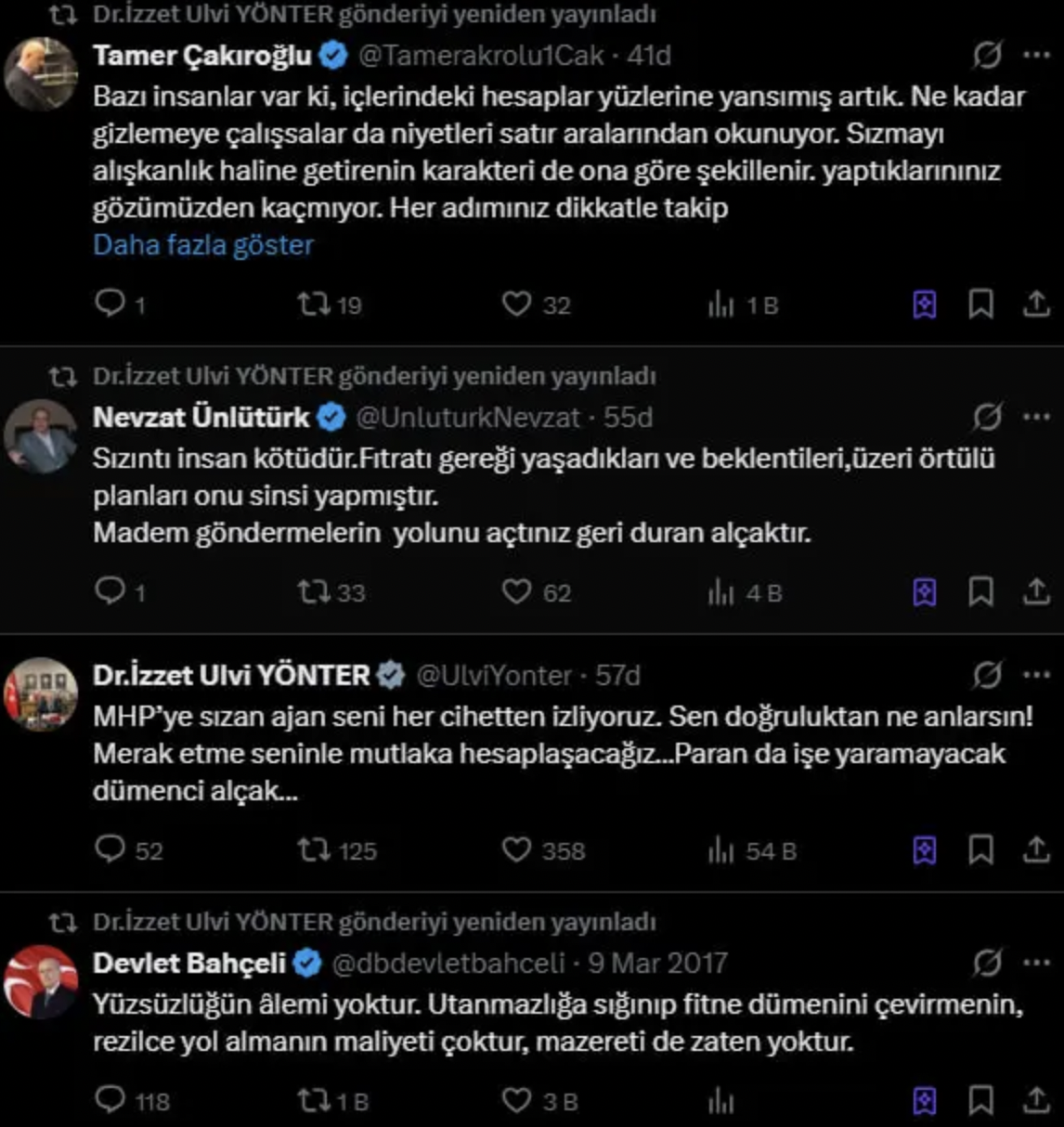Expand Tamer Çakıroğlu's post with Daha fazla göster

tap(202, 245)
